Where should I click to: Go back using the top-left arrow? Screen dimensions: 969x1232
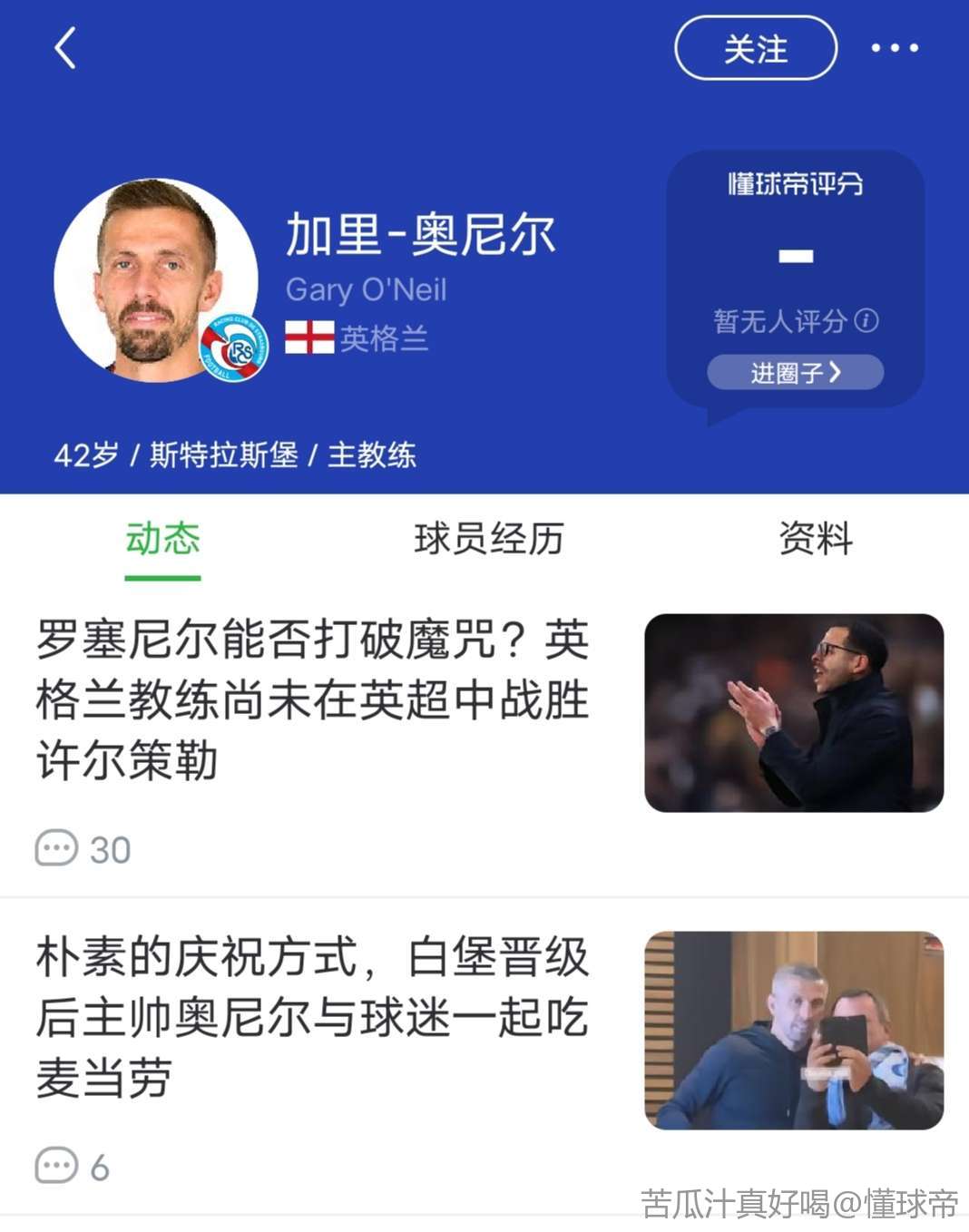(65, 48)
